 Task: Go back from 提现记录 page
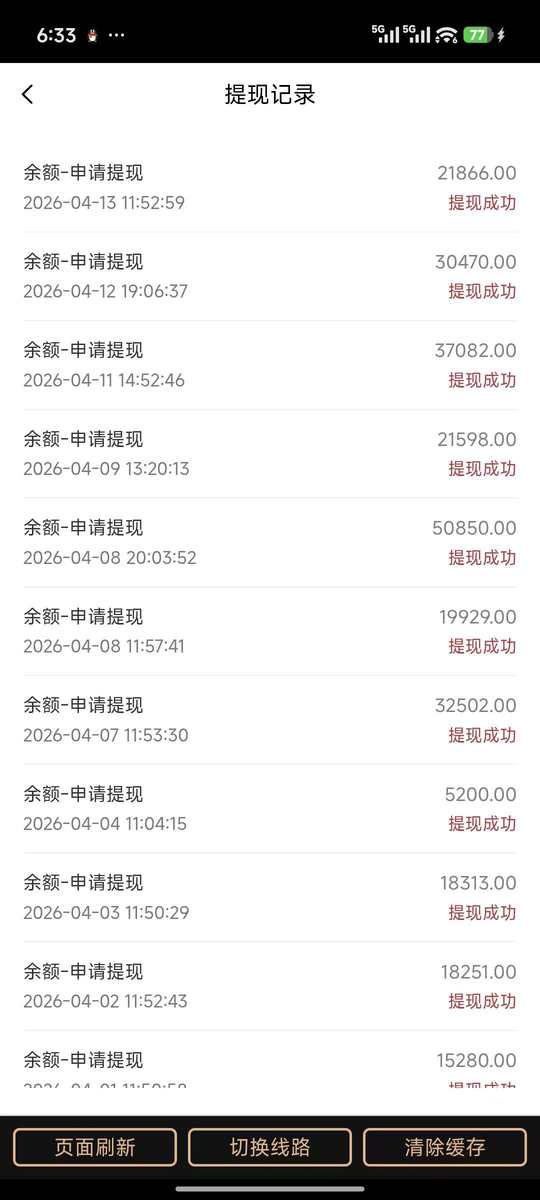point(27,94)
